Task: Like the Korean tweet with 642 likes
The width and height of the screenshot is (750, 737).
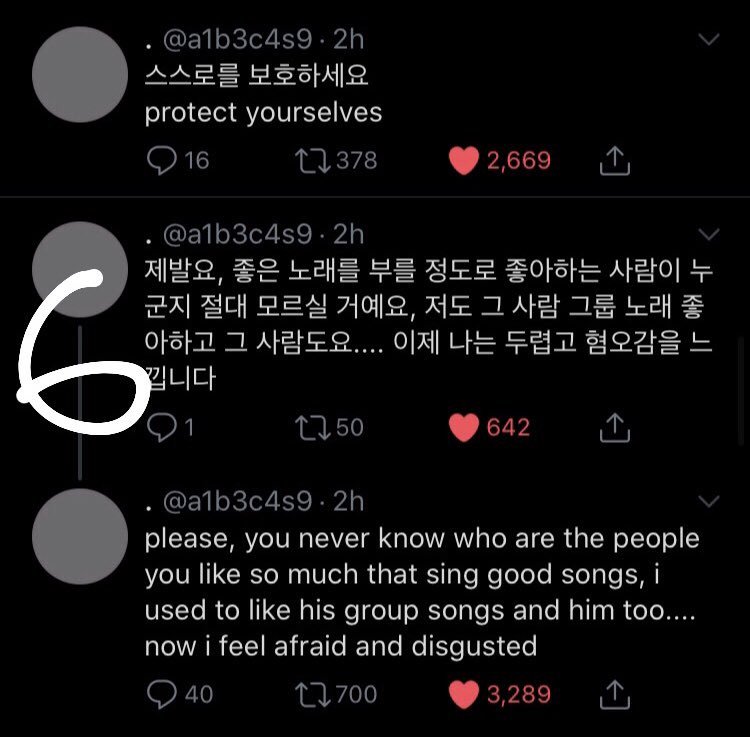Action: [x=463, y=428]
